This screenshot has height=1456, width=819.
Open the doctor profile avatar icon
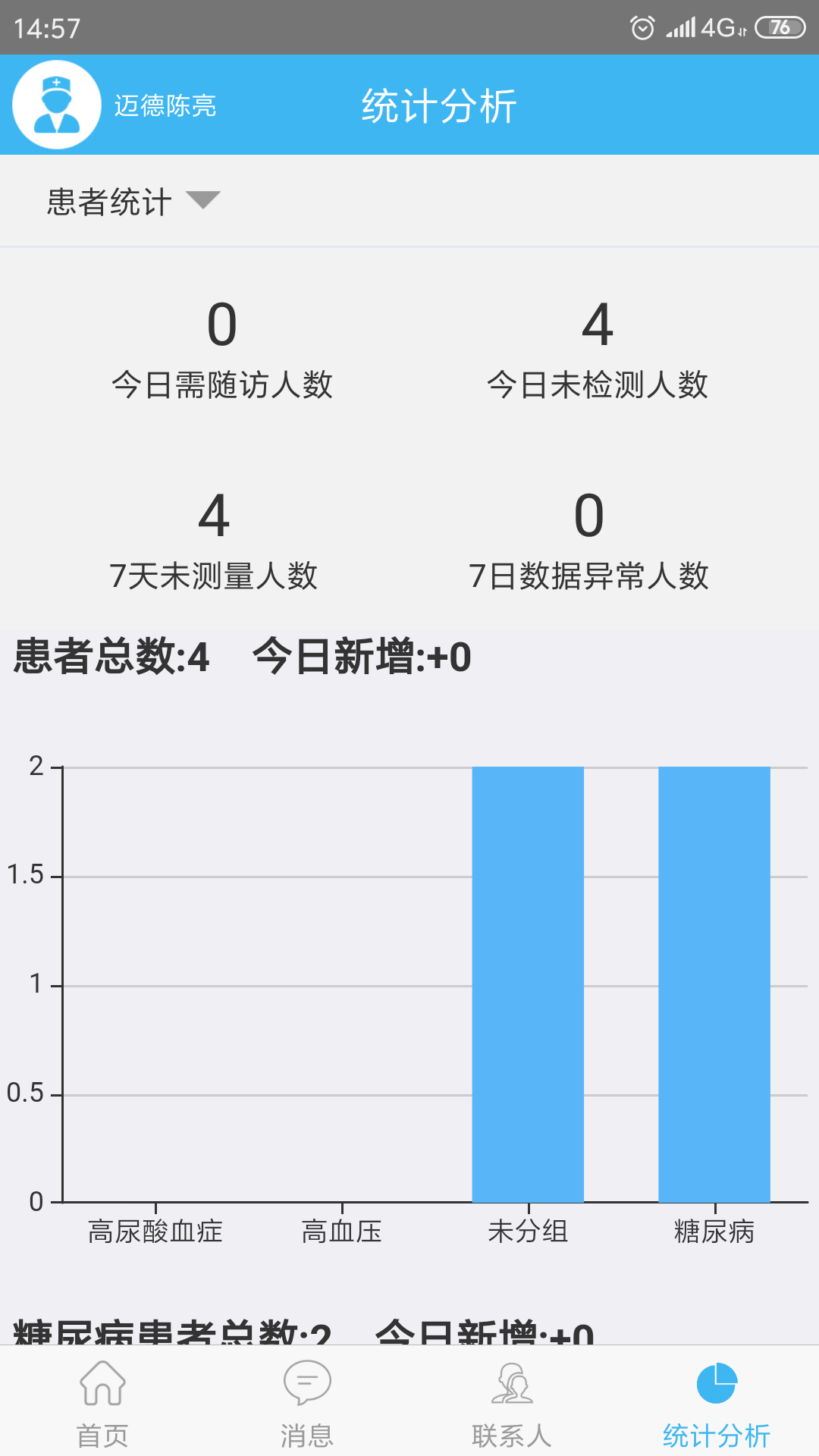tap(55, 105)
